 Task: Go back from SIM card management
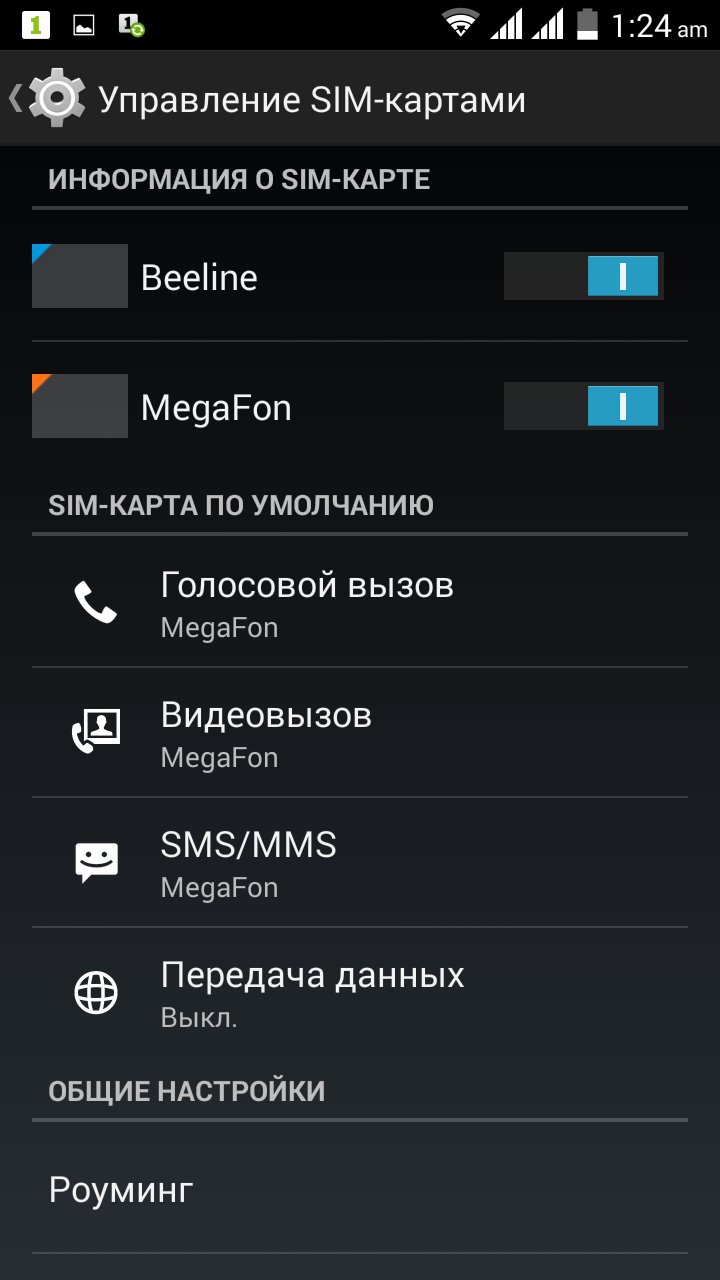point(45,99)
